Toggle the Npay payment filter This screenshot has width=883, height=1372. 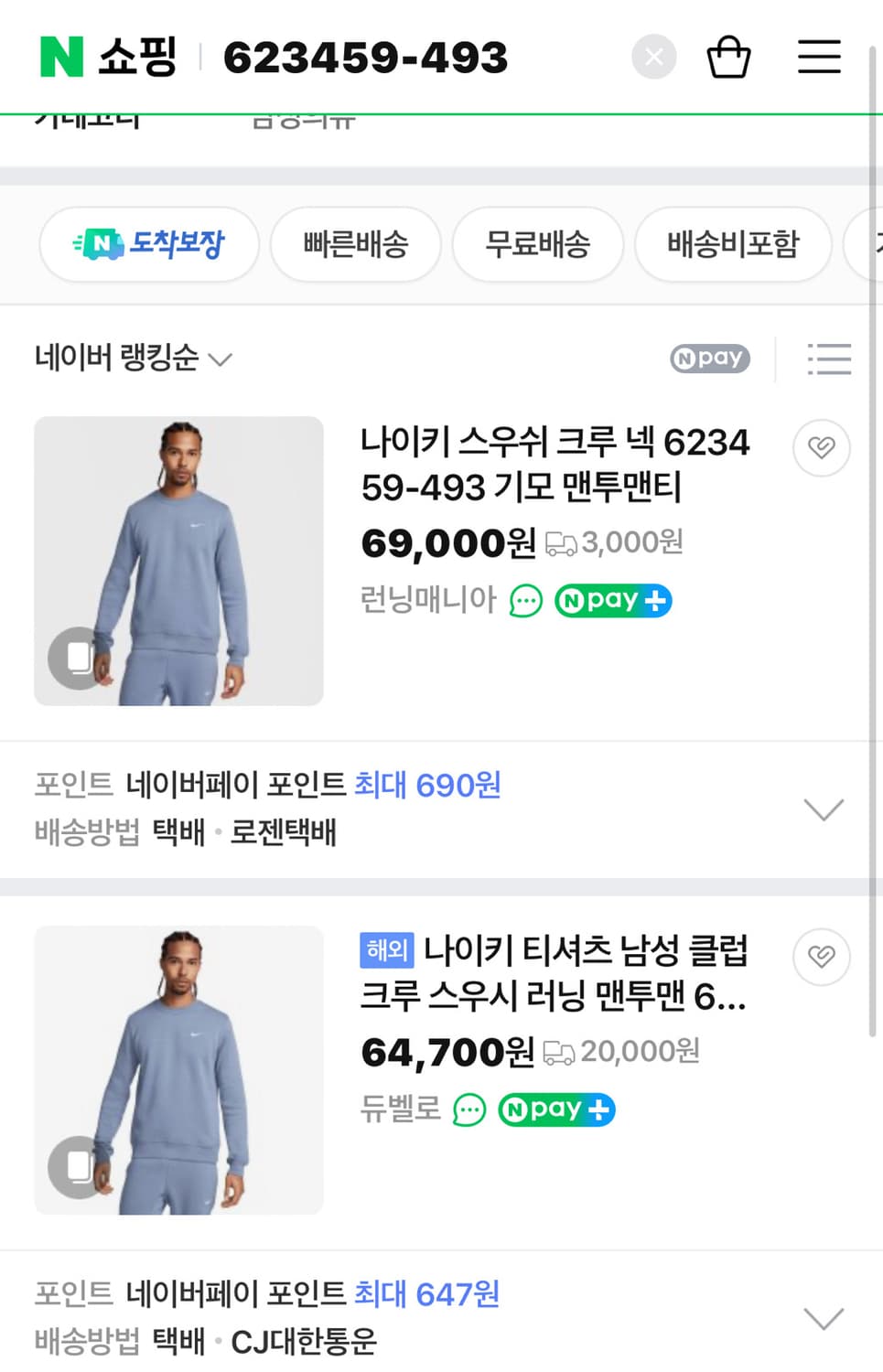click(x=709, y=358)
